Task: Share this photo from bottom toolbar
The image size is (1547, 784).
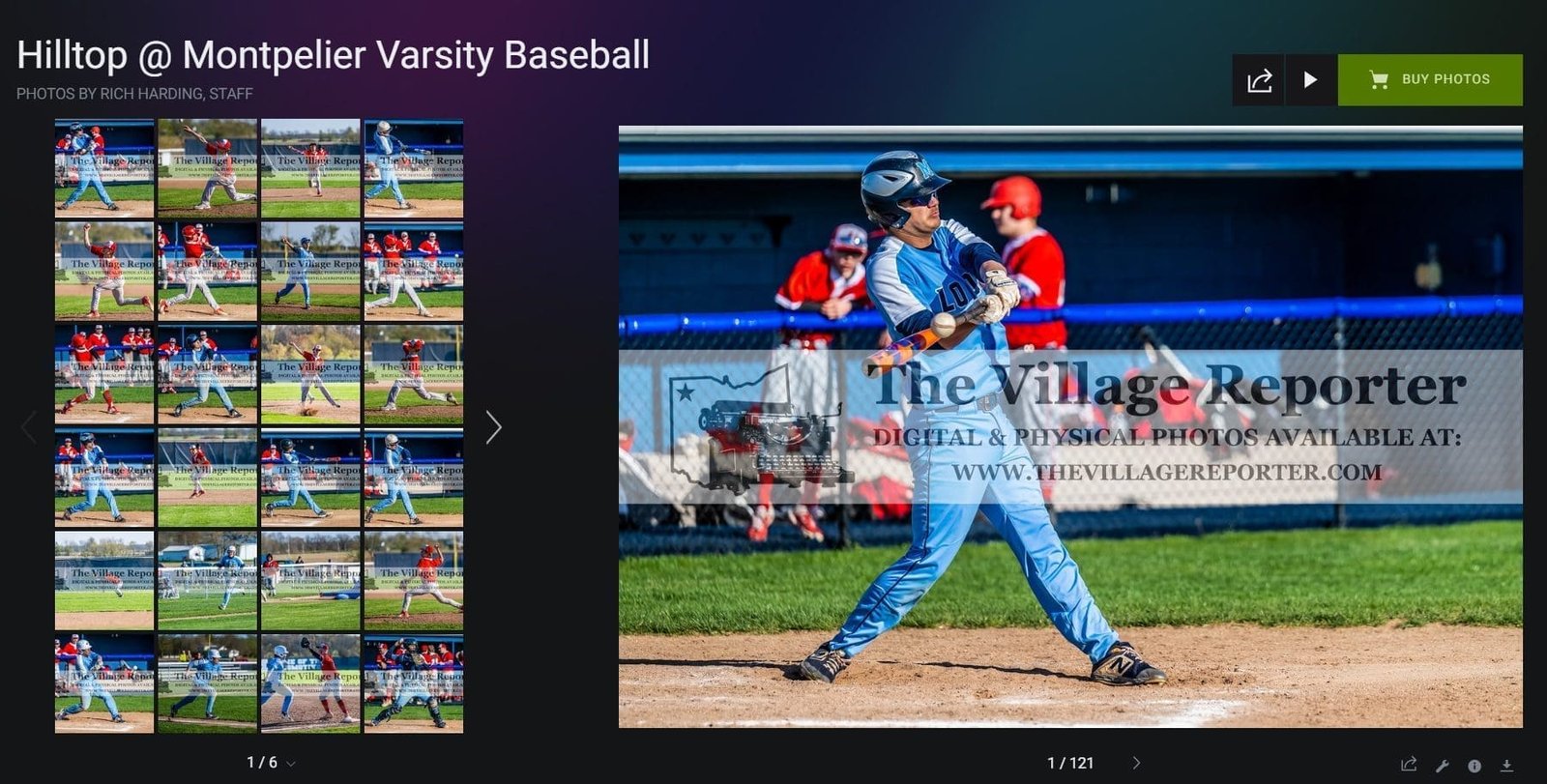Action: 1409,765
